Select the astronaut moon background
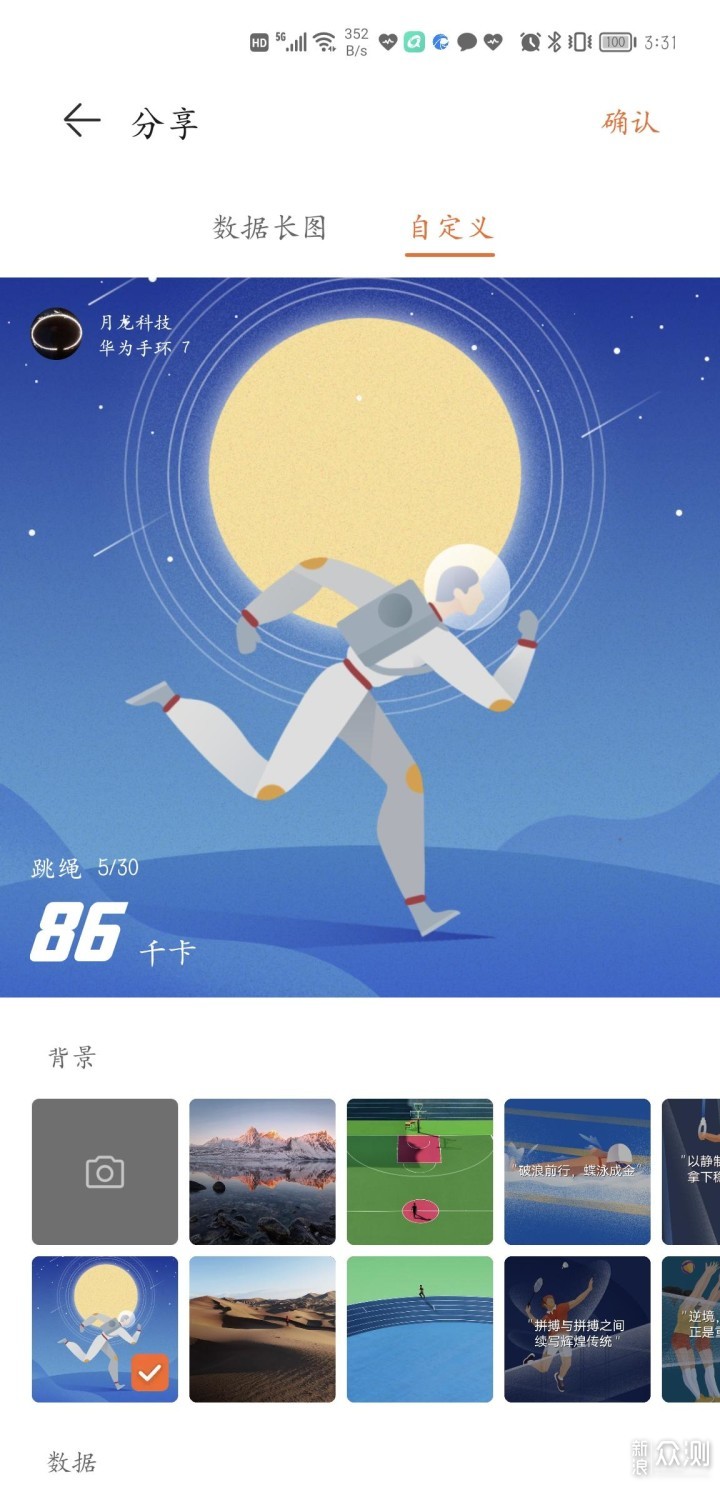This screenshot has width=720, height=1485. click(105, 1329)
